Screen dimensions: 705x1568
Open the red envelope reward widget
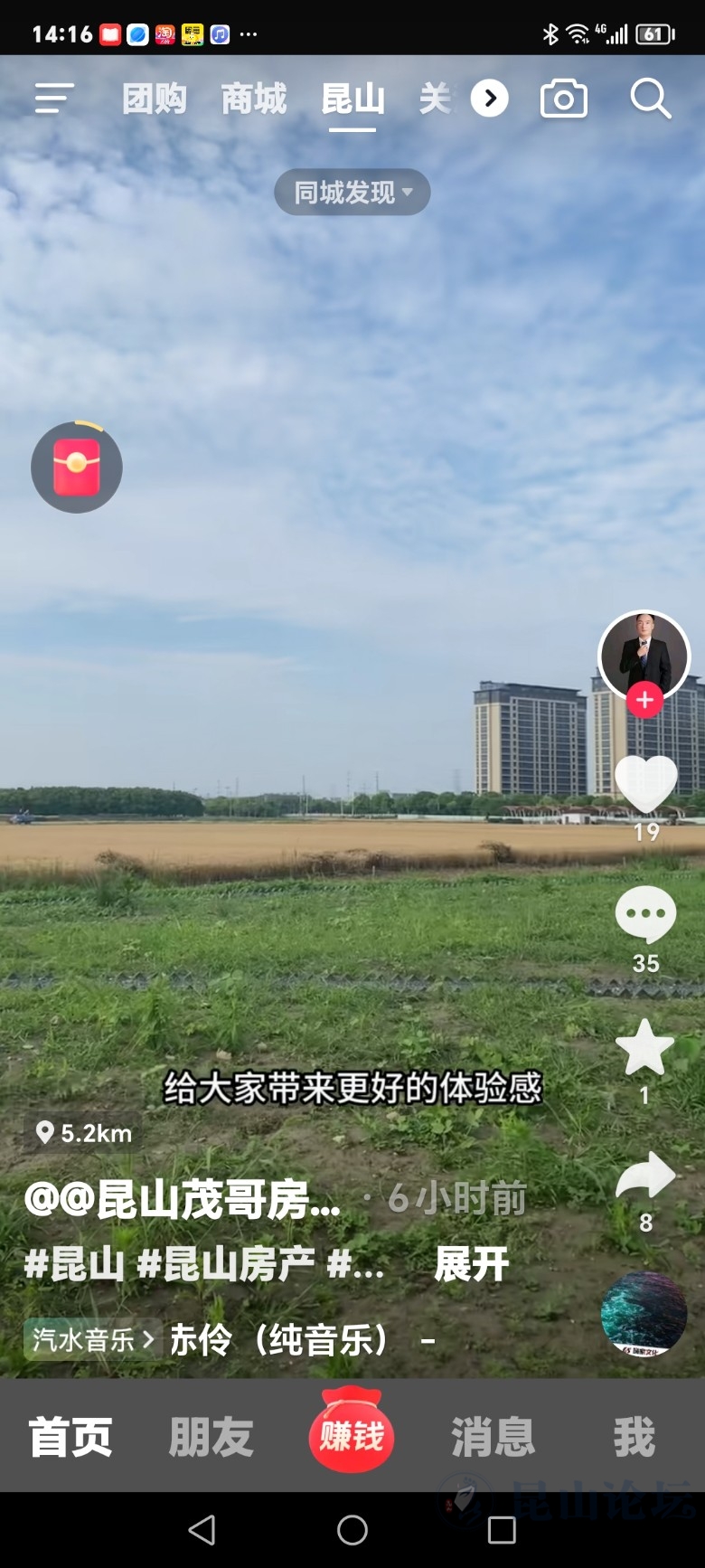(x=77, y=468)
